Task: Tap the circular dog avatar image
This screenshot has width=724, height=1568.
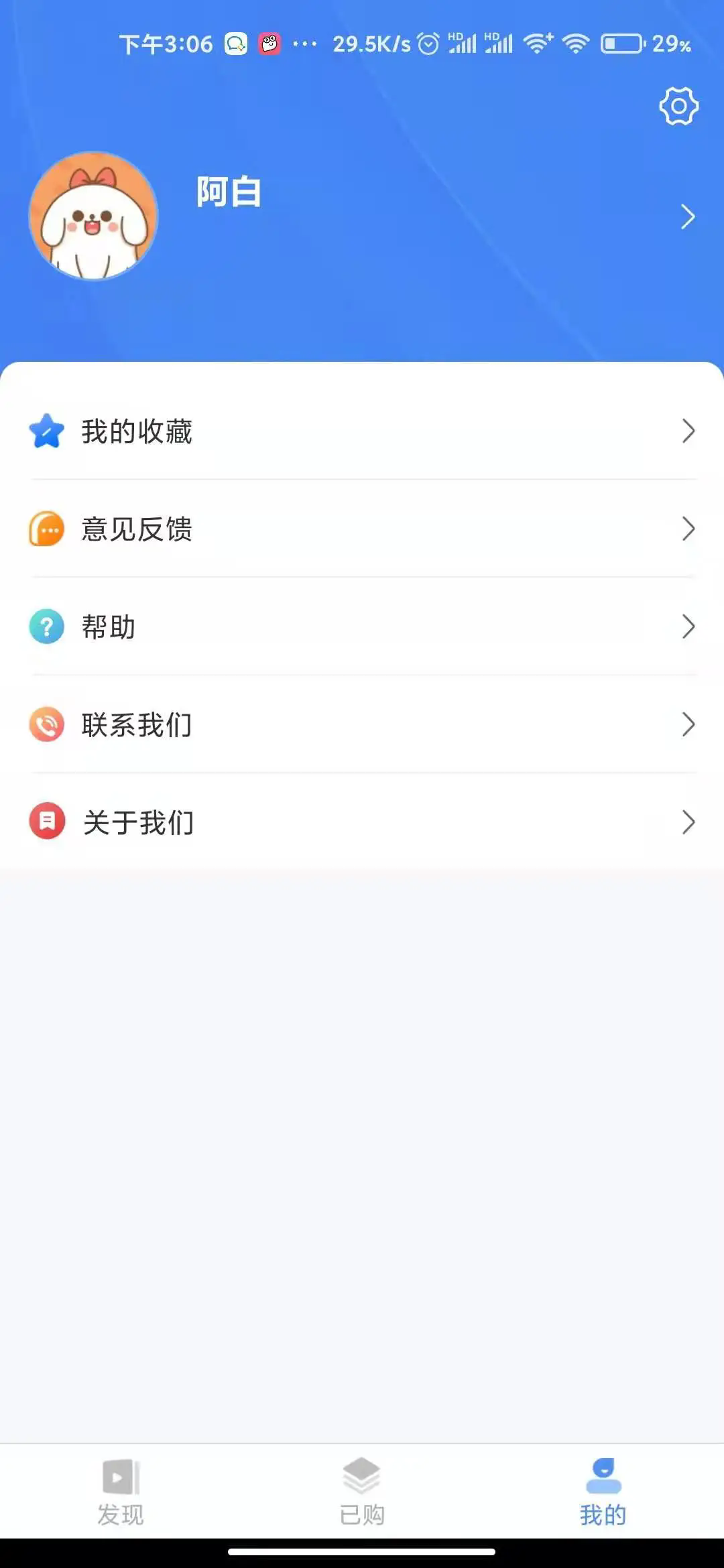Action: [94, 213]
